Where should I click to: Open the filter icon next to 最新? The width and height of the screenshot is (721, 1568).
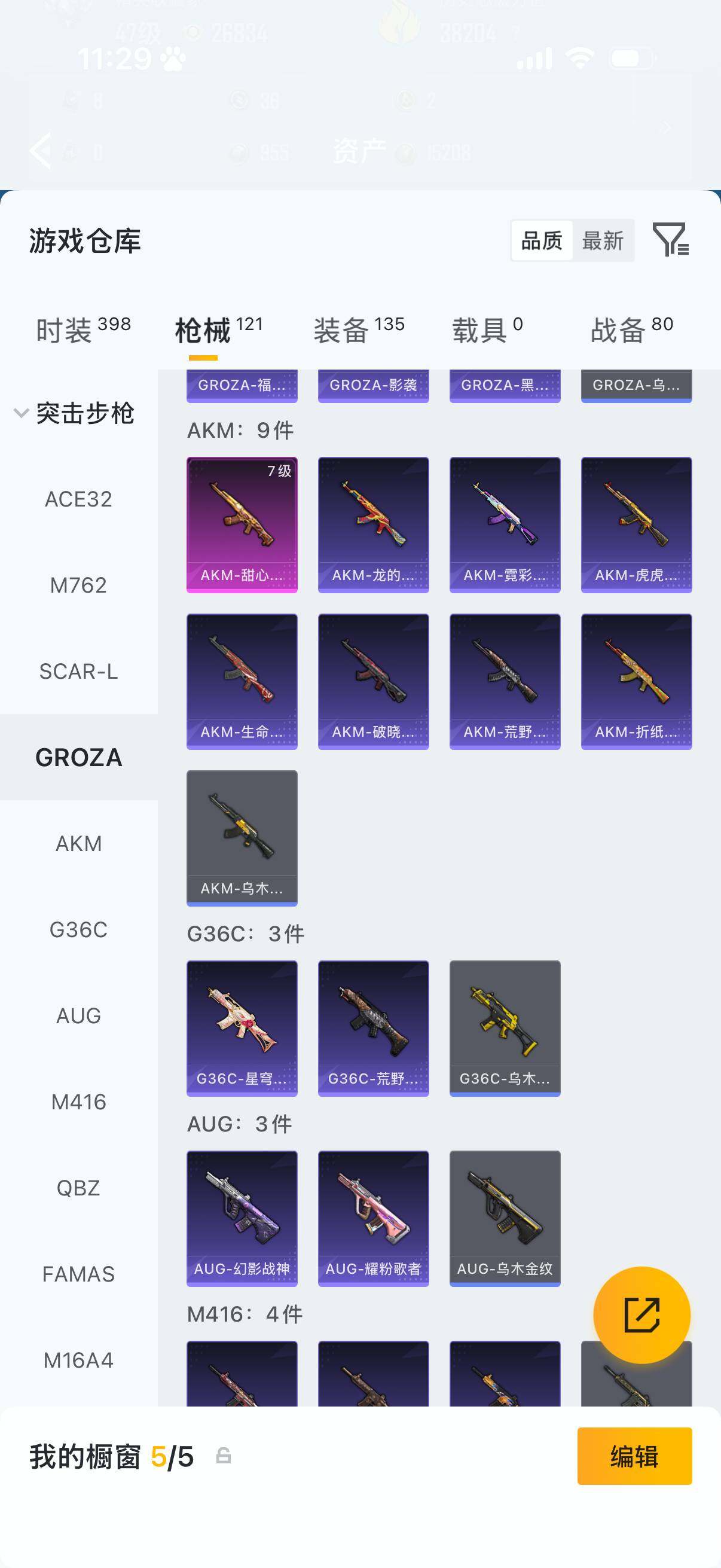pyautogui.click(x=670, y=239)
